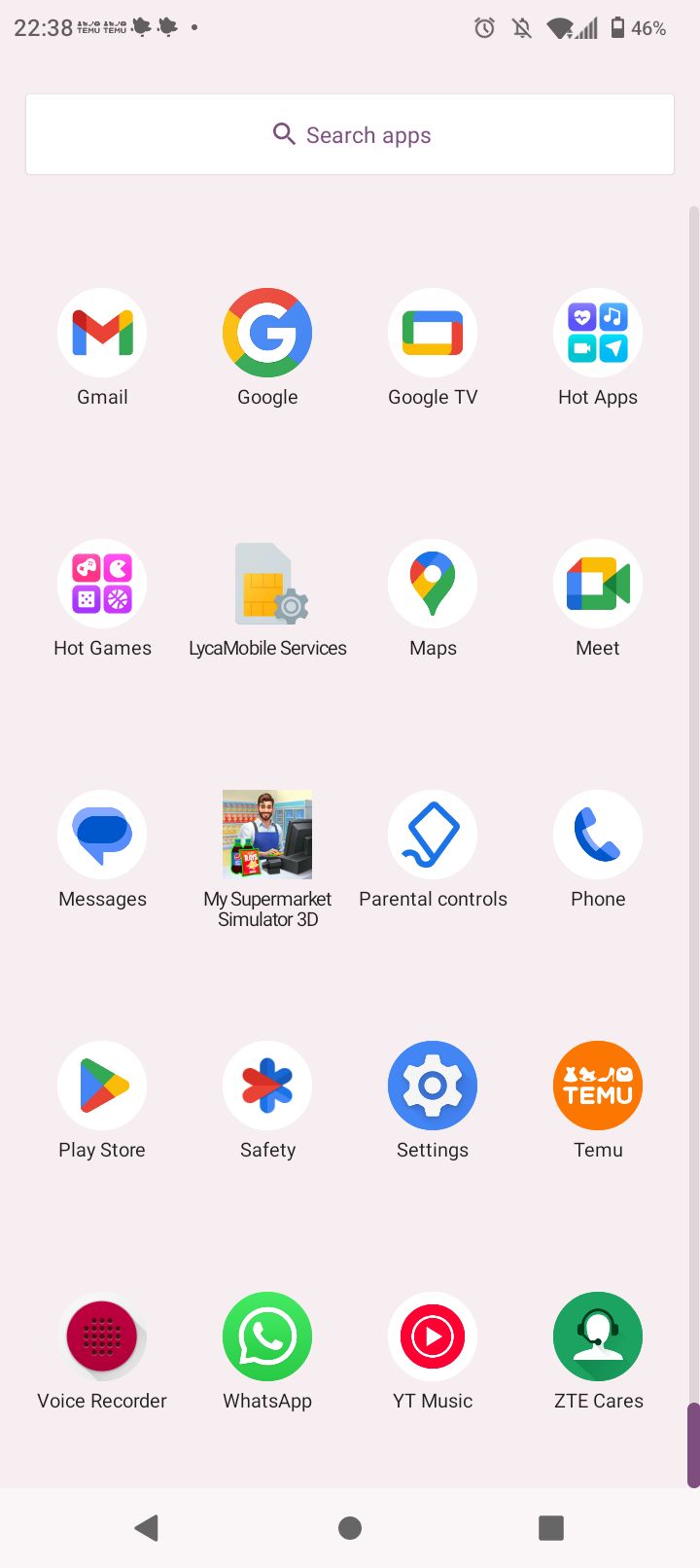700x1568 pixels.
Task: Open the Gmail app
Action: 102,334
